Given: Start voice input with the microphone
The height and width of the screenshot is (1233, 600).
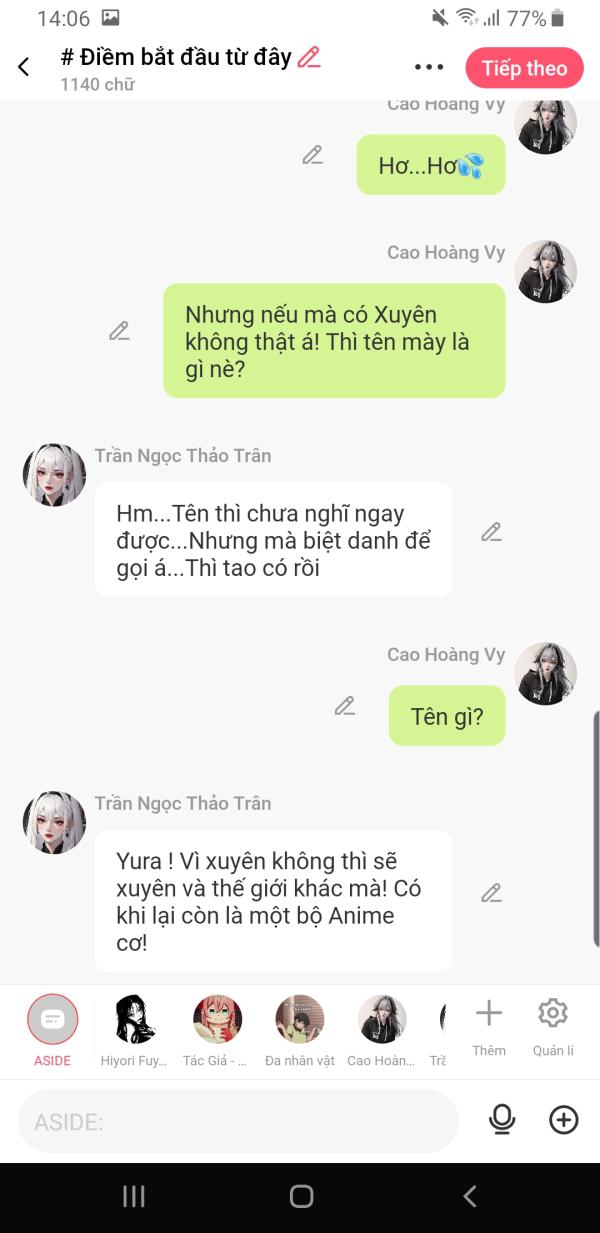Looking at the screenshot, I should 502,1120.
